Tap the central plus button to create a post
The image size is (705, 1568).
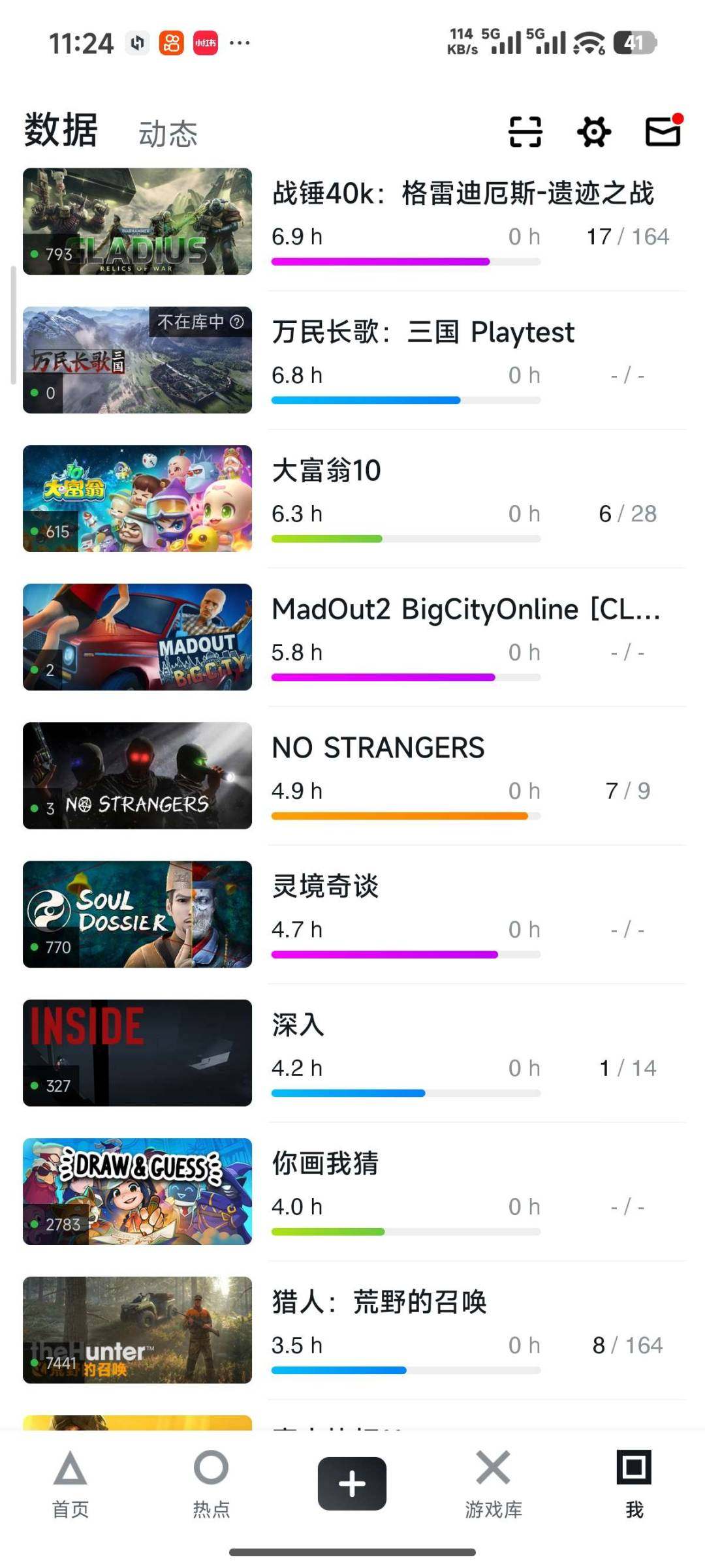click(x=352, y=1484)
